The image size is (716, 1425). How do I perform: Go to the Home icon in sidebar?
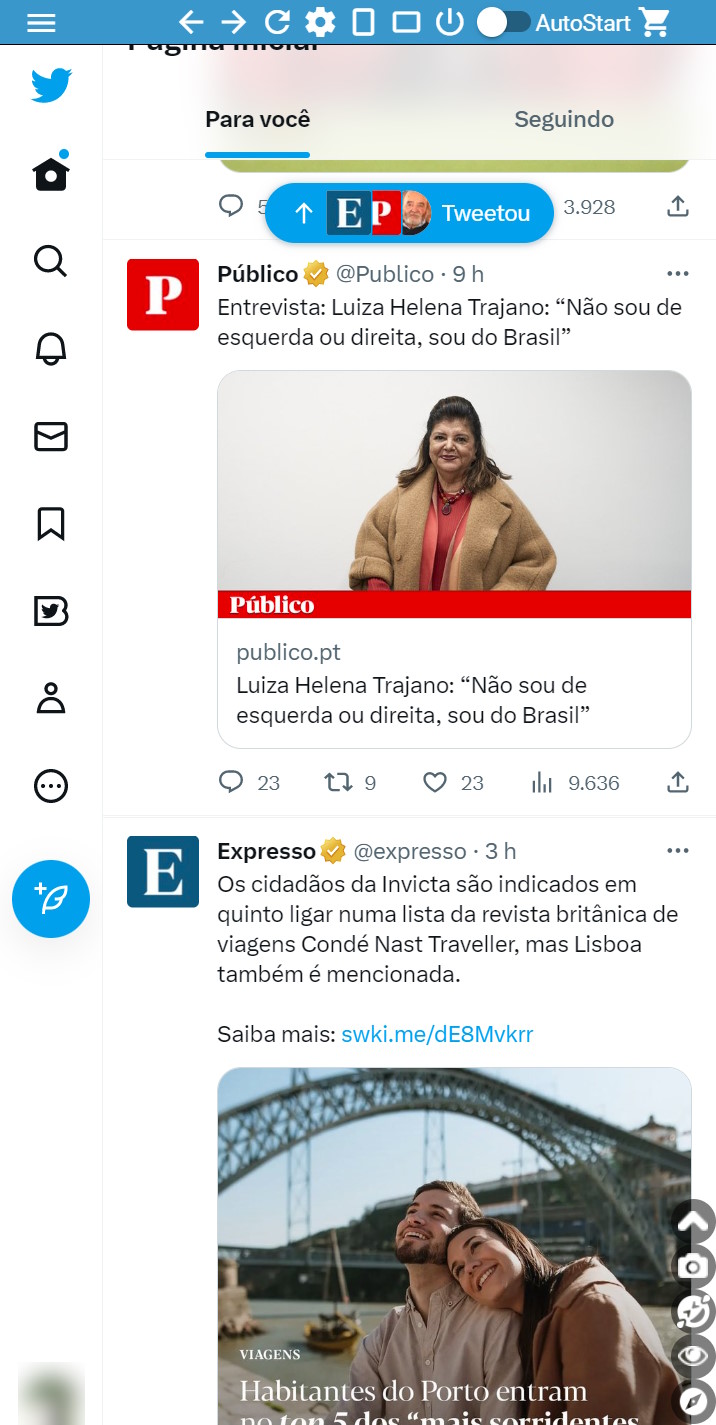(51, 175)
